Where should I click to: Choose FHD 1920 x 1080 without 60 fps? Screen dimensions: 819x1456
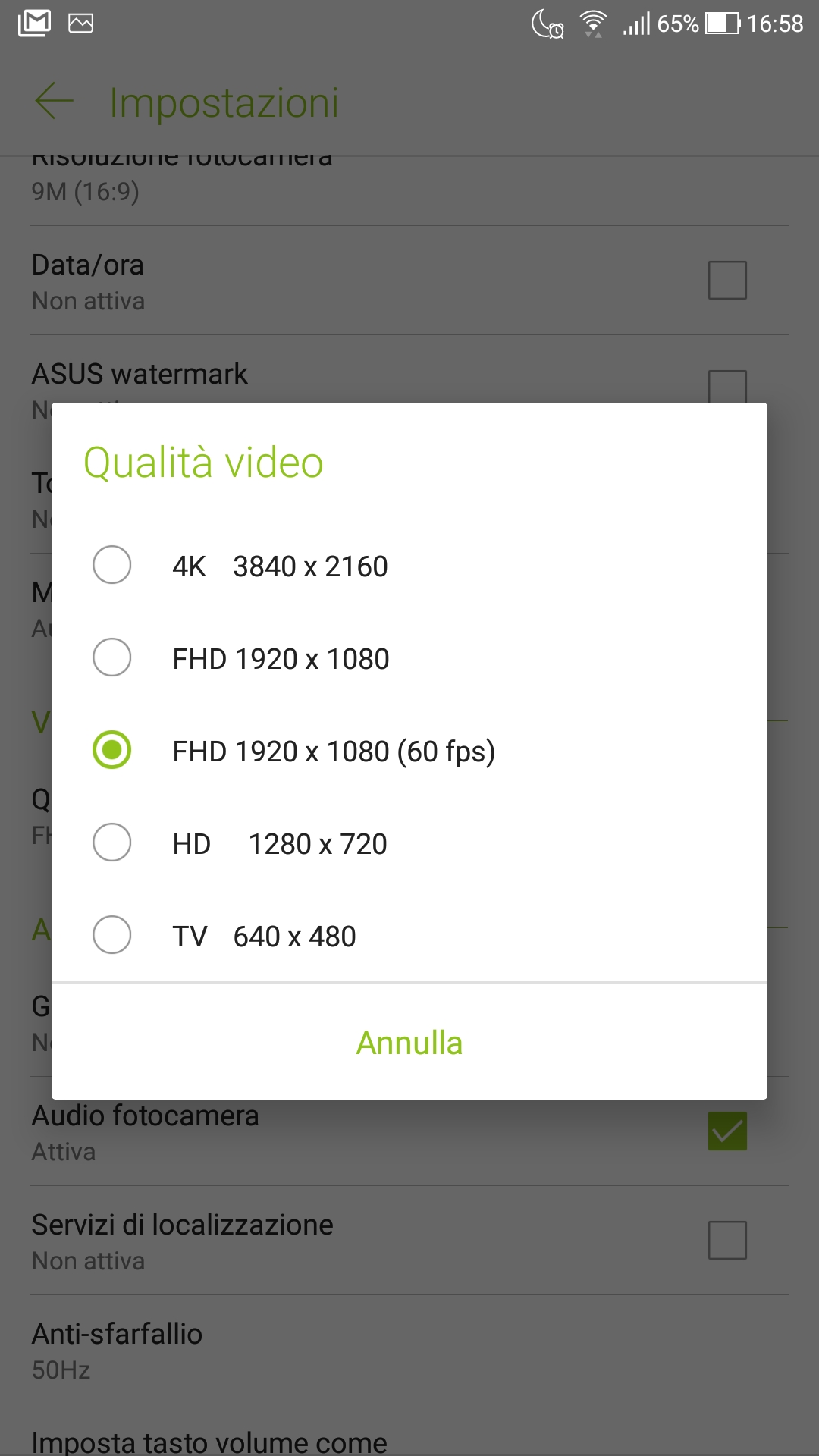pos(409,658)
